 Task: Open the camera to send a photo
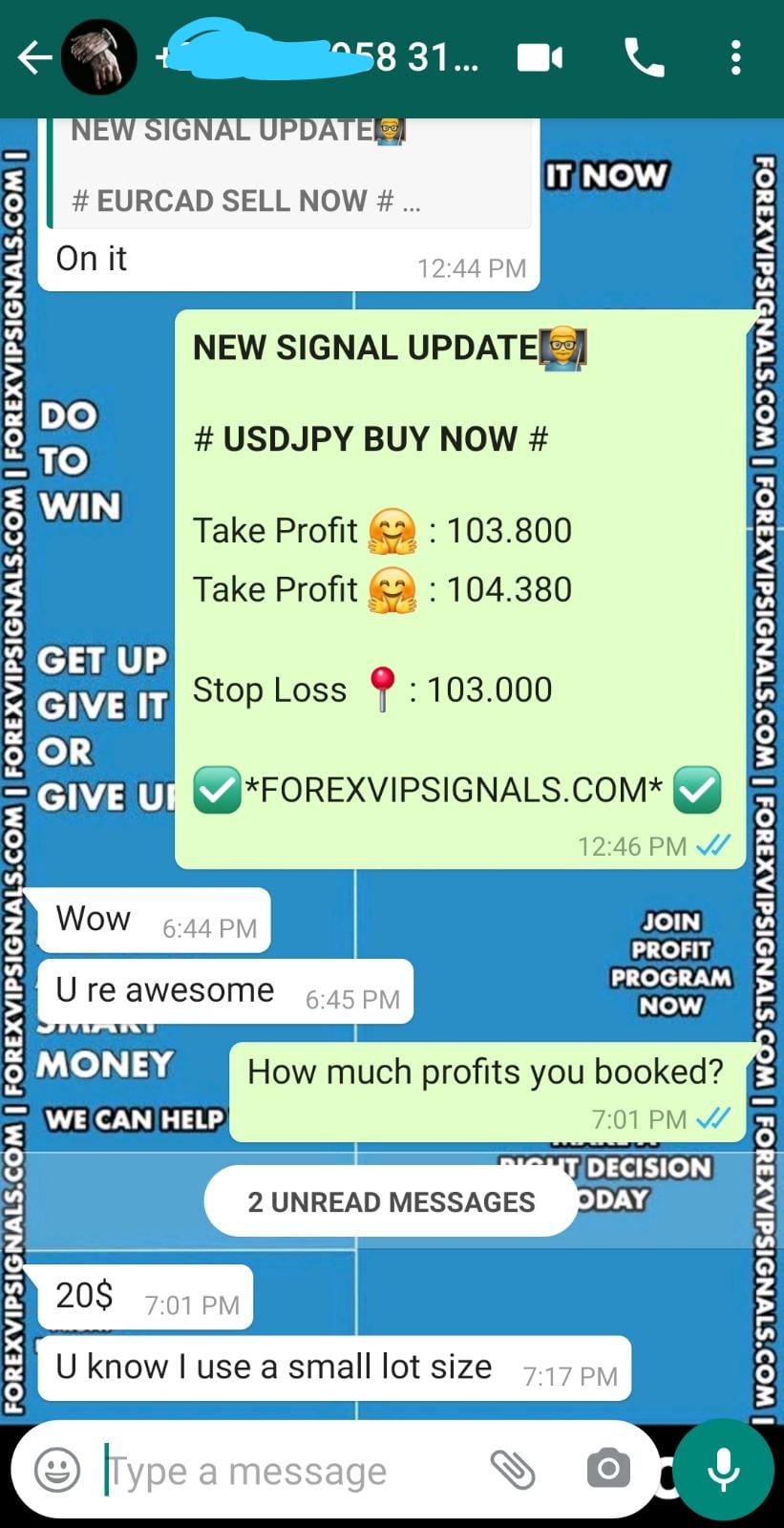coord(608,1470)
